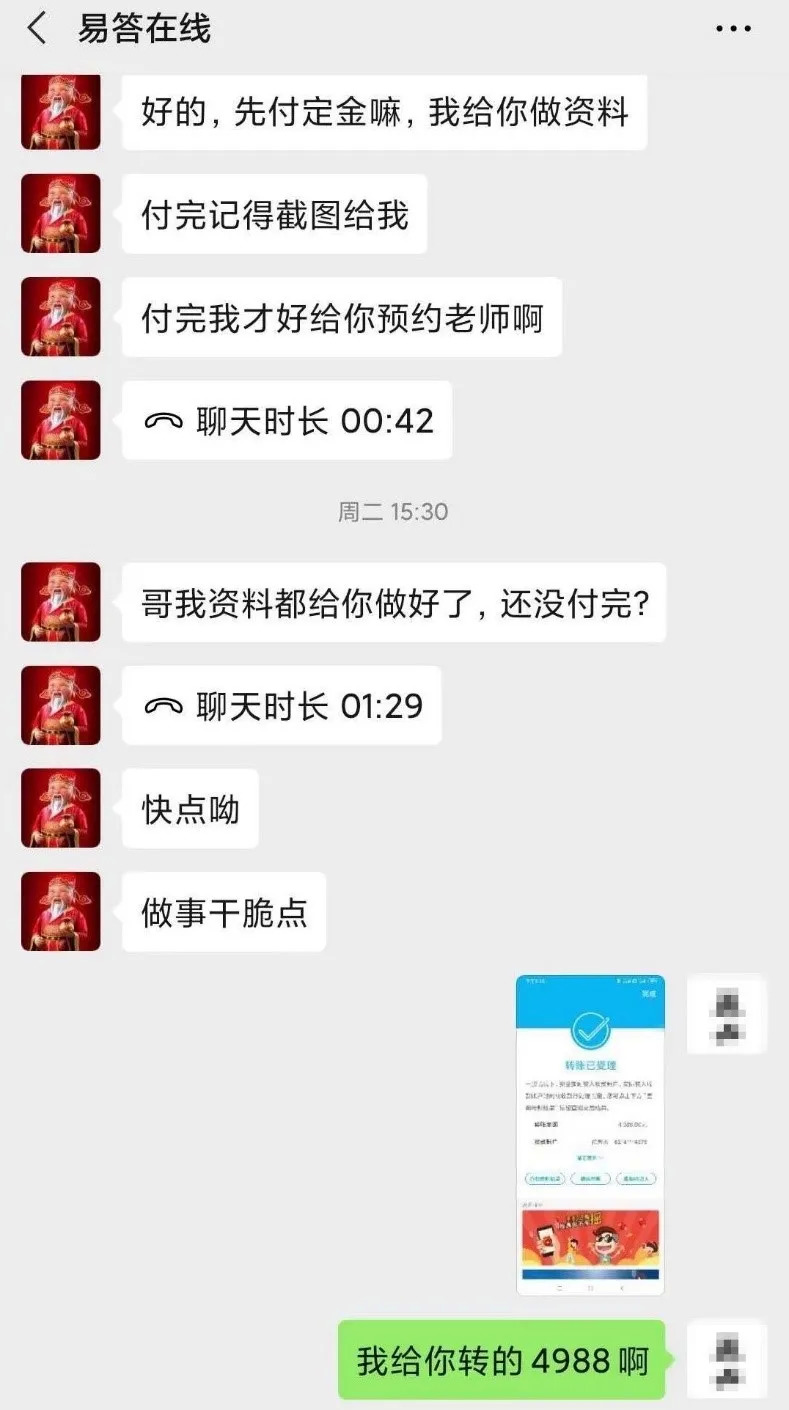This screenshot has width=789, height=1410.
Task: Open contact avatar beside 快点呦 message
Action: point(61,808)
